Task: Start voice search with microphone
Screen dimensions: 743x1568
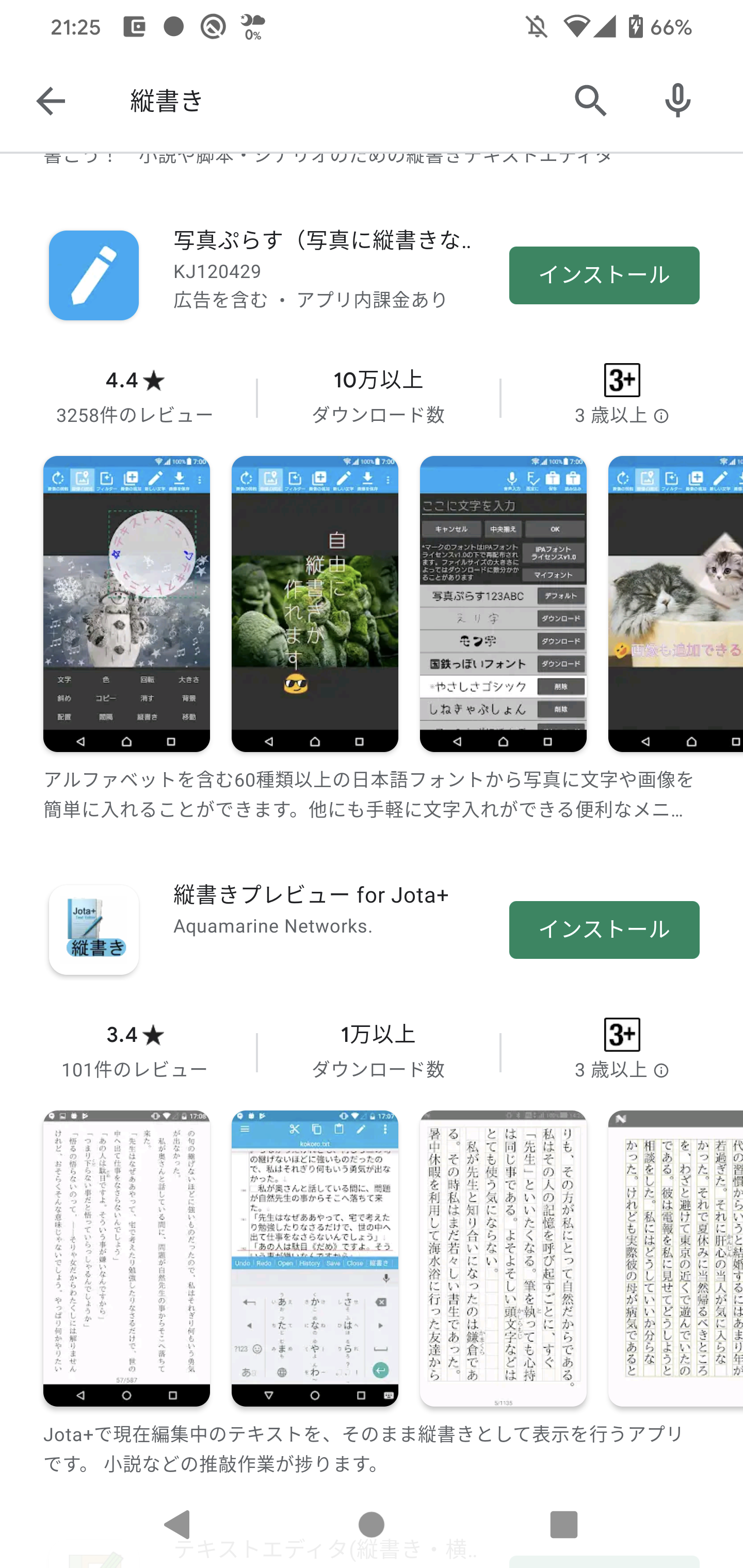Action: 677,101
